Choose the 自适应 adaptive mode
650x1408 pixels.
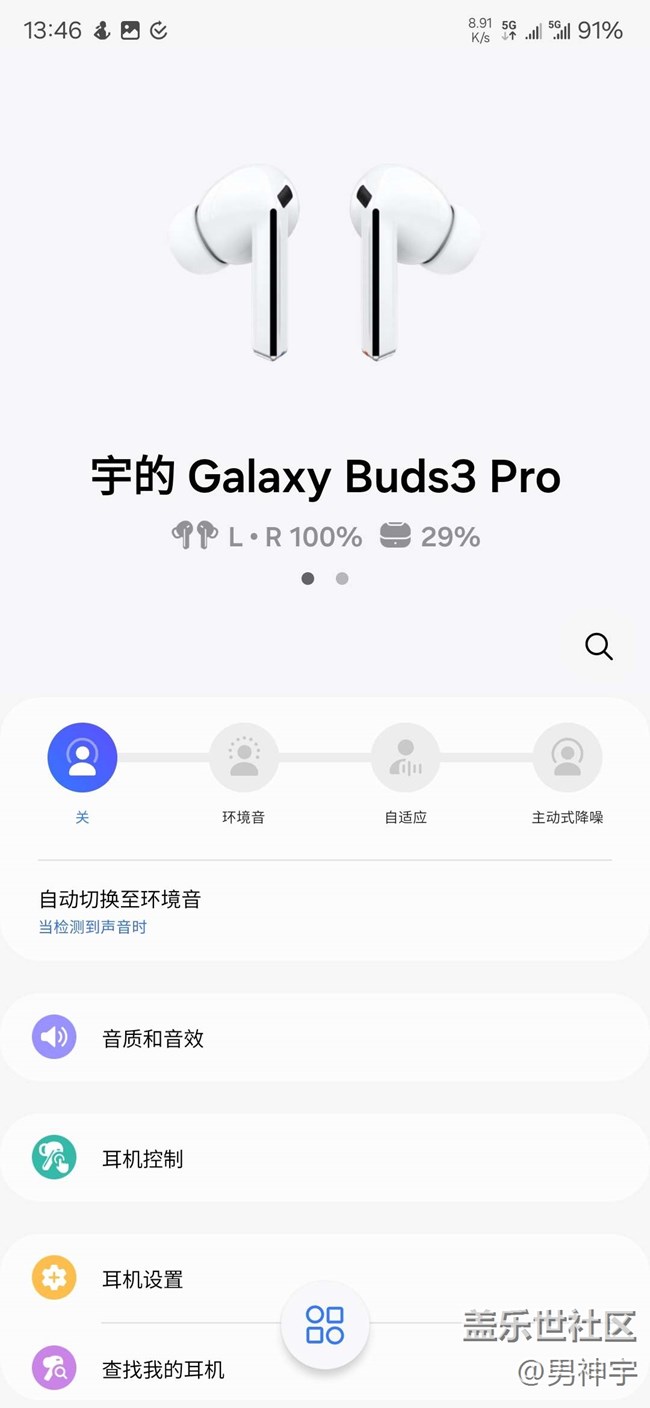coord(405,758)
